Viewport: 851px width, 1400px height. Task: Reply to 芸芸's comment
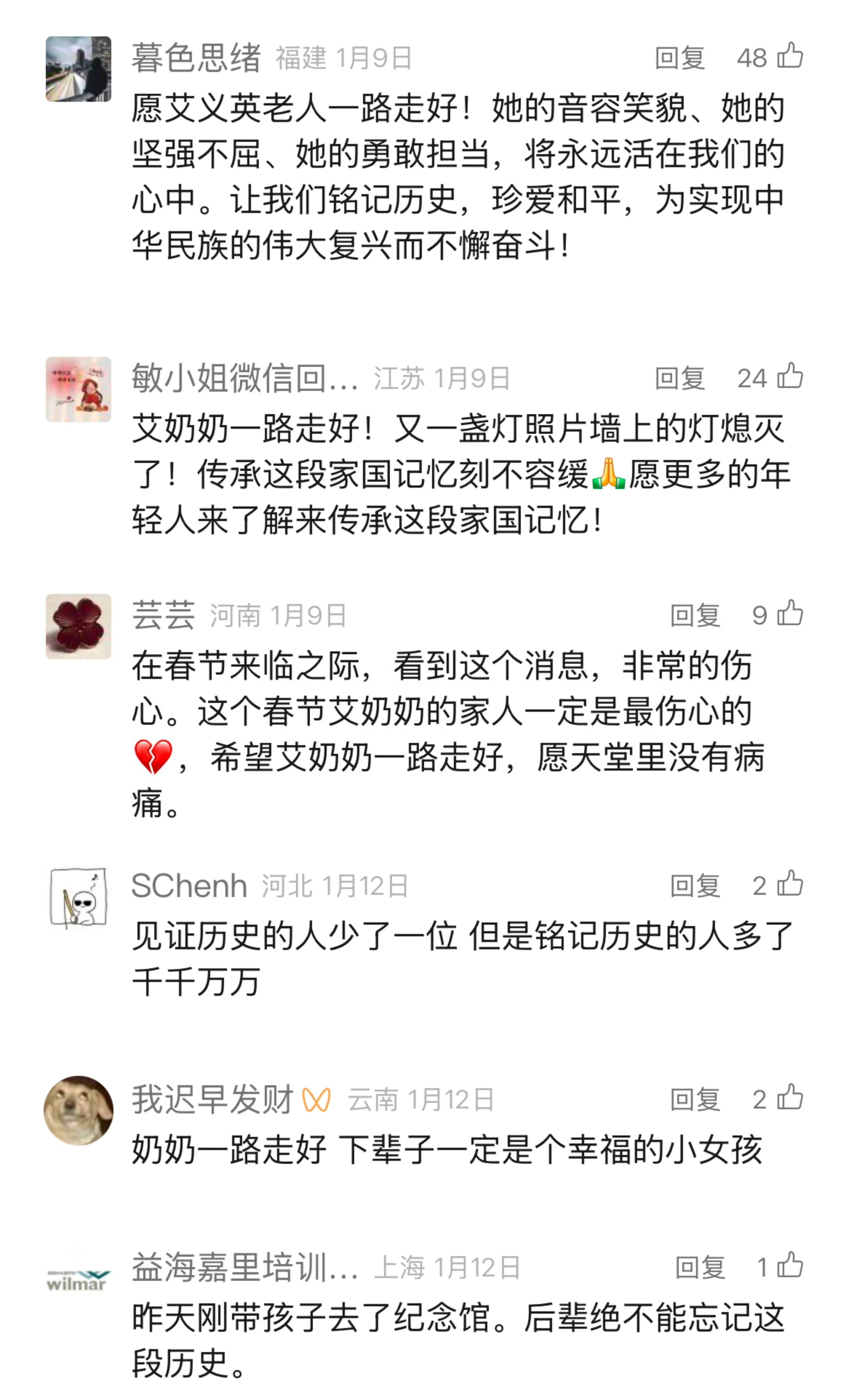(695, 615)
